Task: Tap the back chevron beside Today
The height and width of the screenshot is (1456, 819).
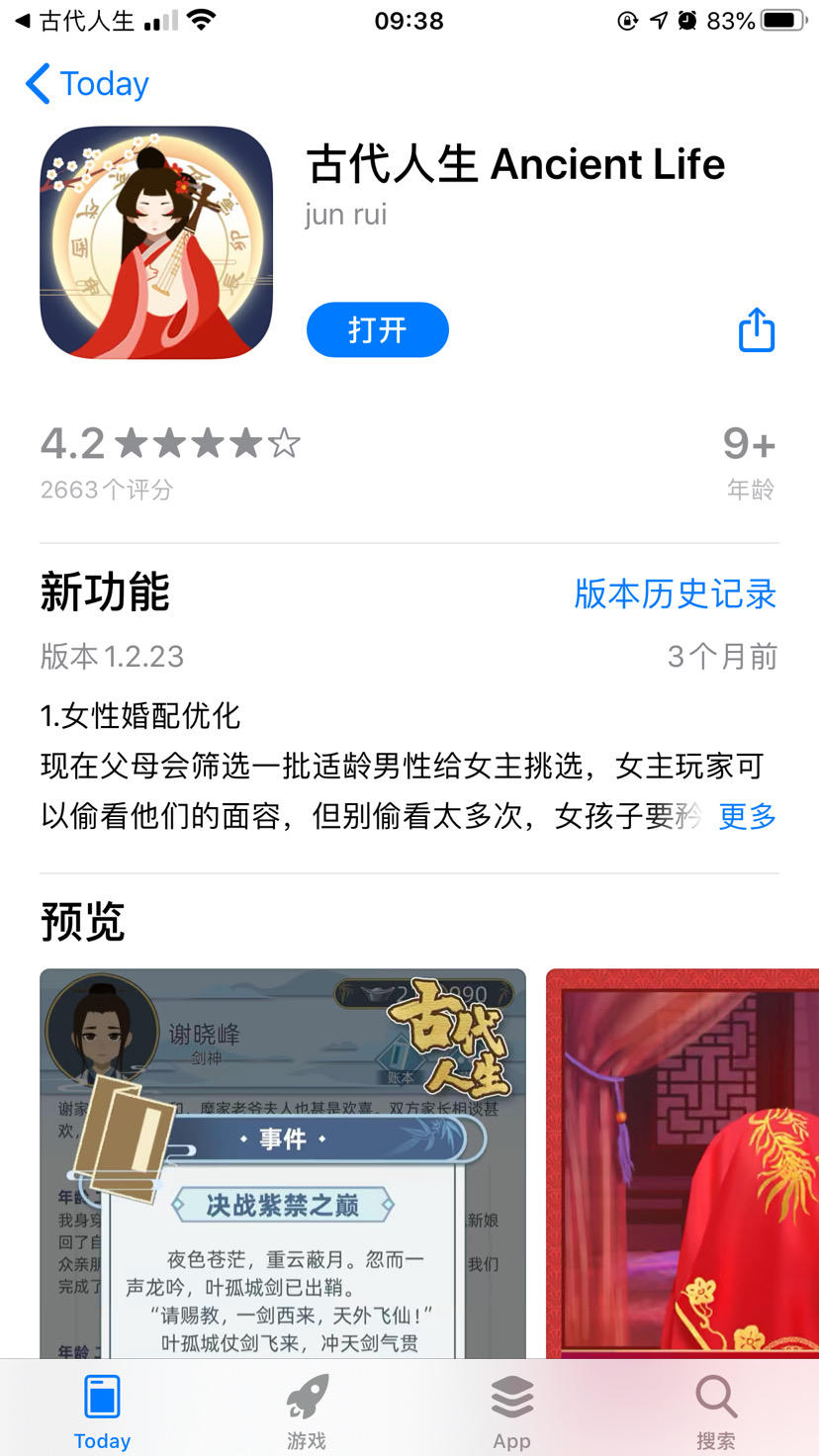Action: point(37,84)
